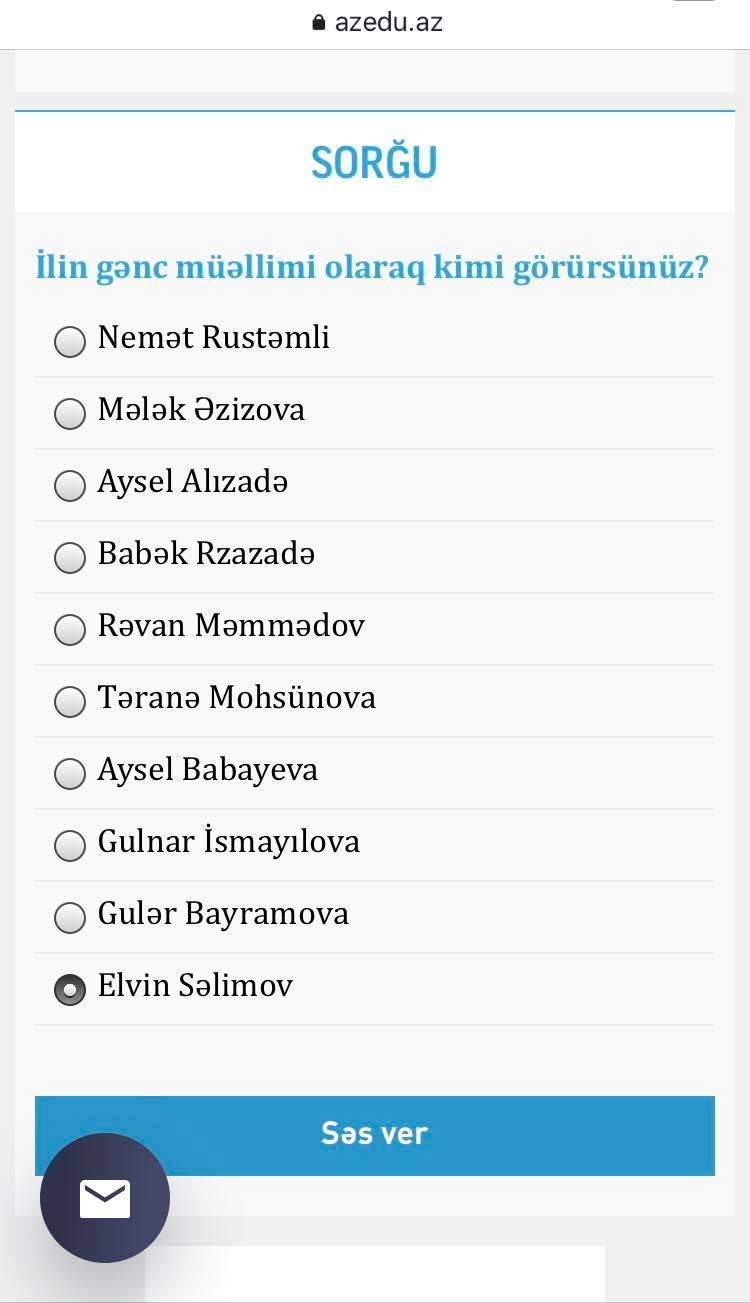
Task: Select Rəvan Məmmədov option
Action: pos(70,629)
